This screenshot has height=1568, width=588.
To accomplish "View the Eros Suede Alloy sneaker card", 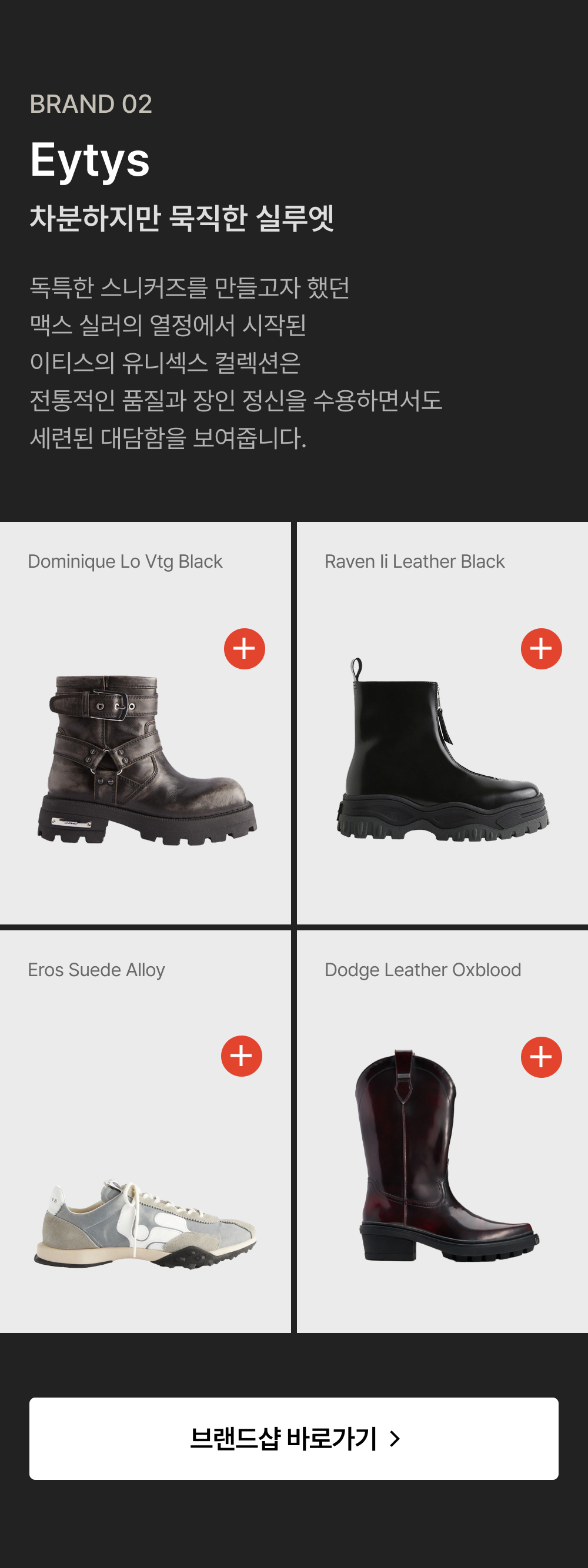I will click(x=145, y=1131).
